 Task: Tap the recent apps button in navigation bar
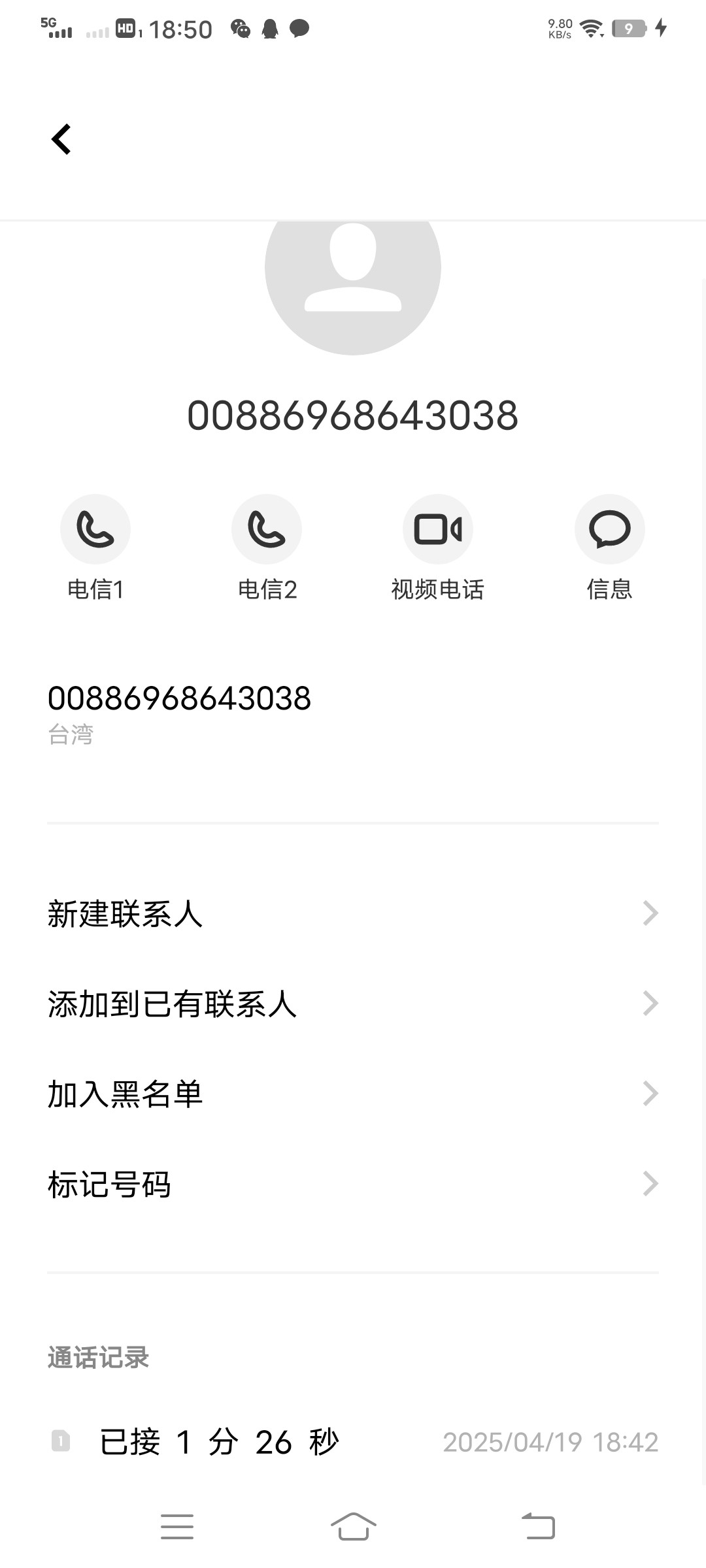point(176,1527)
